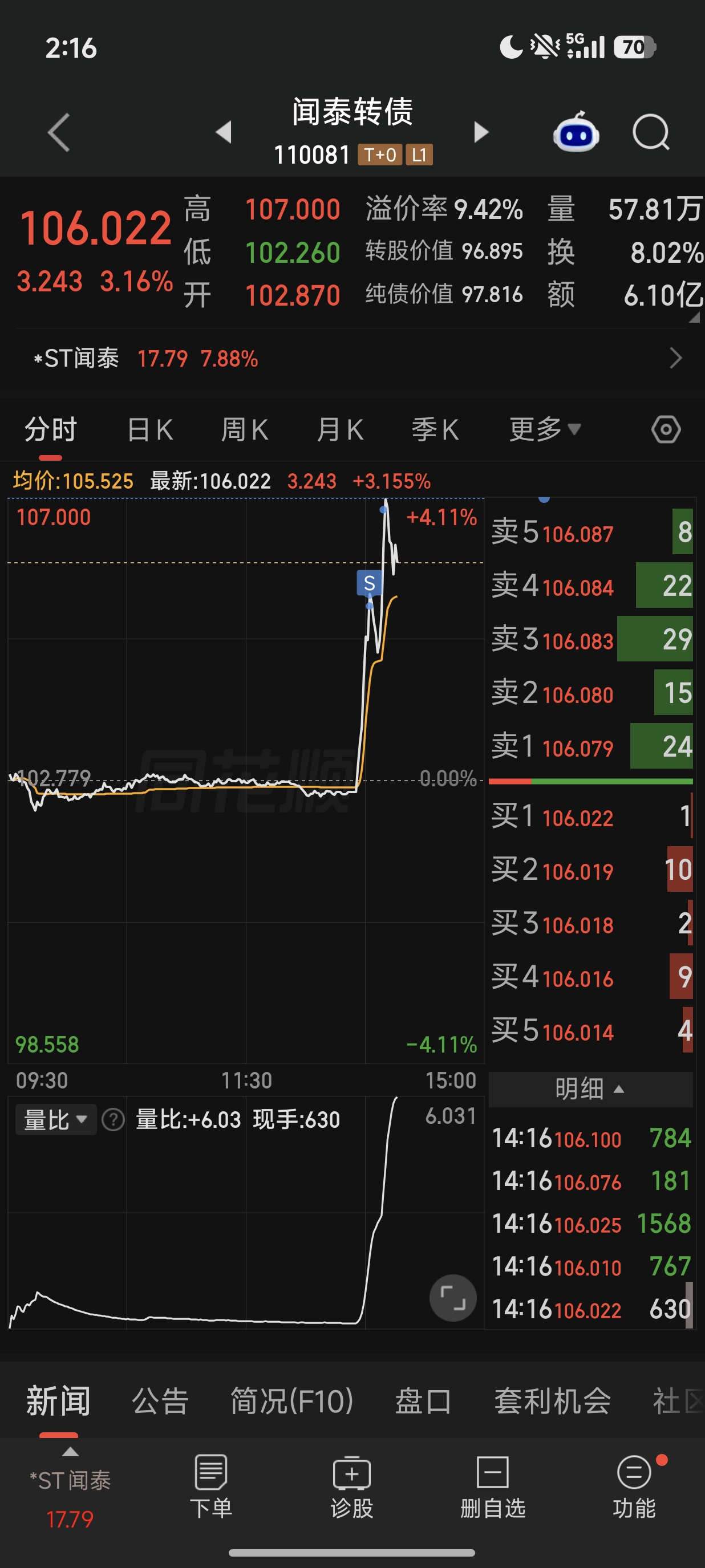
Task: Switch to the 日K chart tab
Action: pos(150,430)
